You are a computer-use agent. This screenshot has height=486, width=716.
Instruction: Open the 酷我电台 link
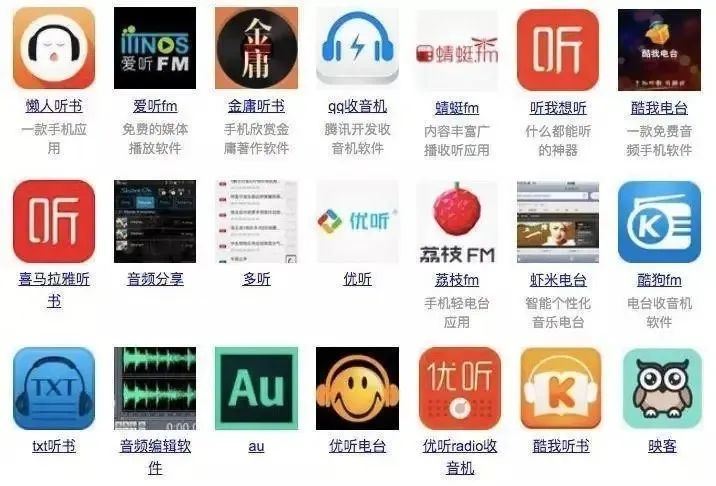(x=659, y=107)
